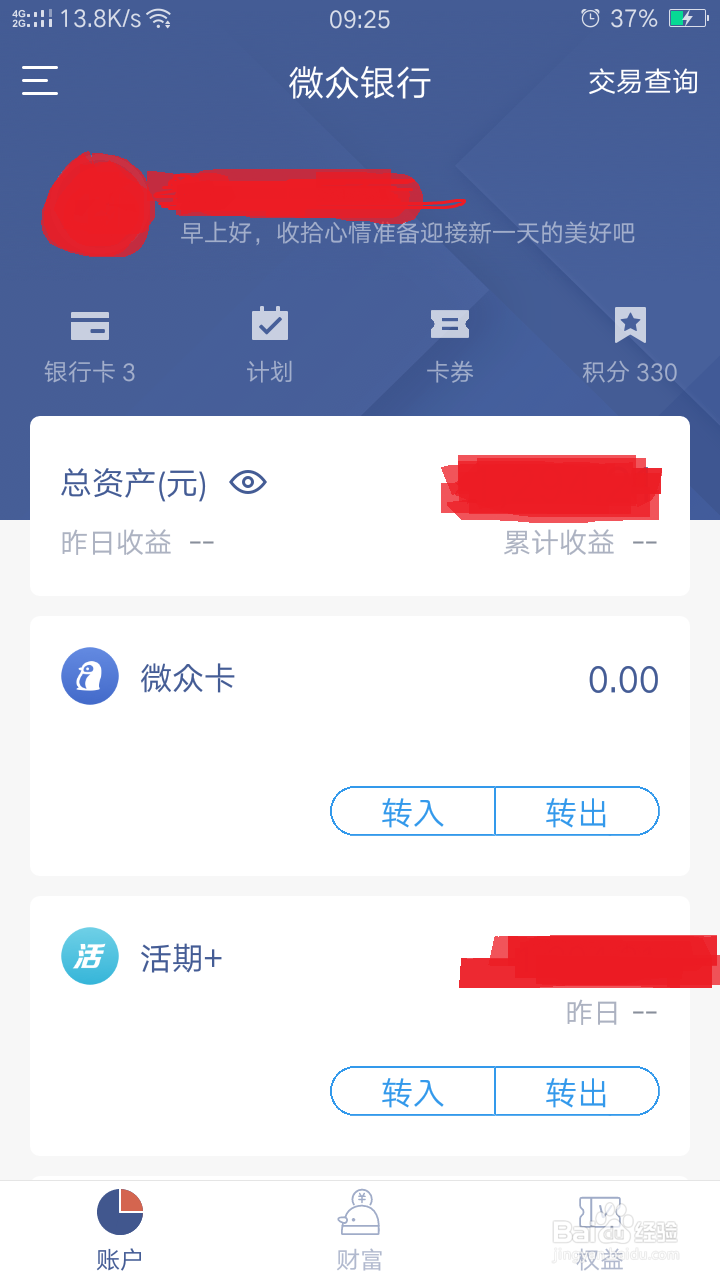Open Transaction Query (交易查询)

(x=643, y=82)
